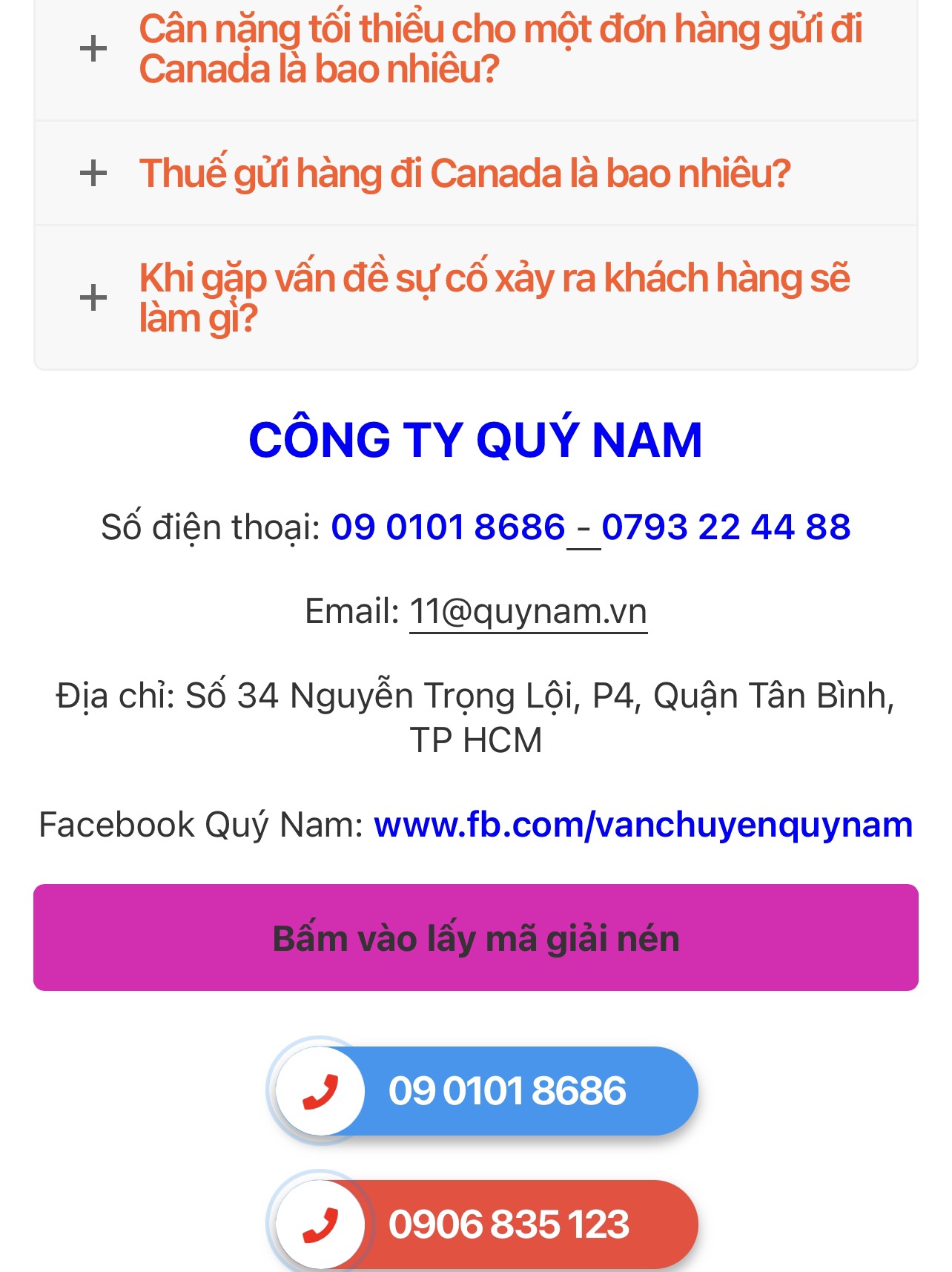Call phone link 09 0101 8686 in contact info
Image resolution: width=952 pixels, height=1272 pixels.
[x=448, y=527]
